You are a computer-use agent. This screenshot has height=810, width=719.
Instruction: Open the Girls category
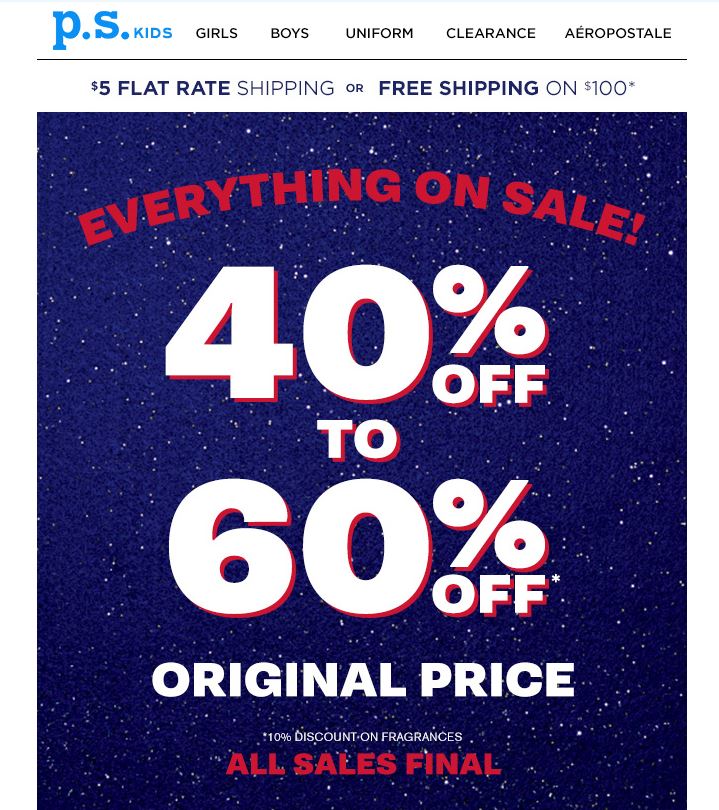click(216, 33)
